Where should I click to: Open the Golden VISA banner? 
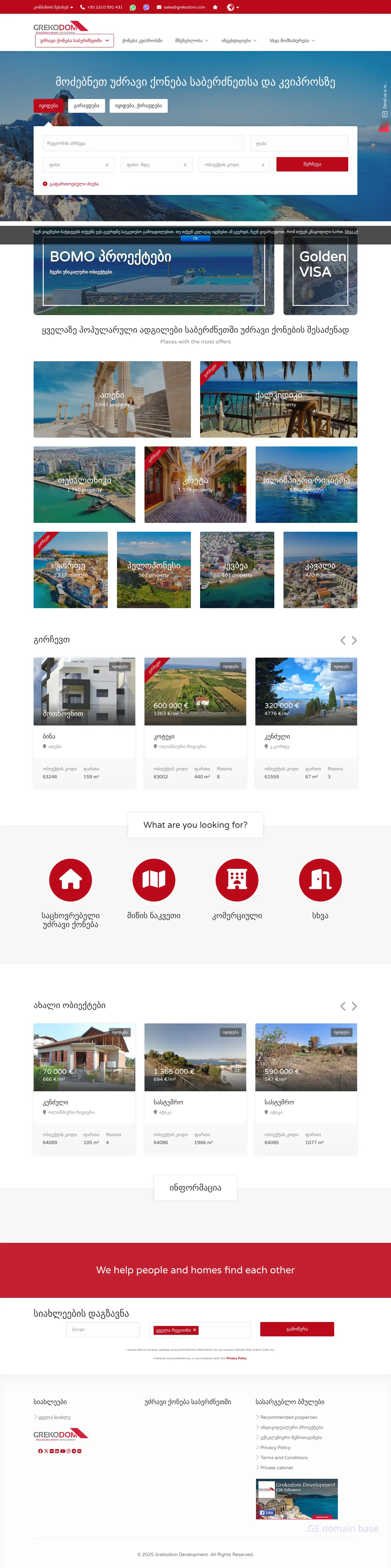(320, 271)
